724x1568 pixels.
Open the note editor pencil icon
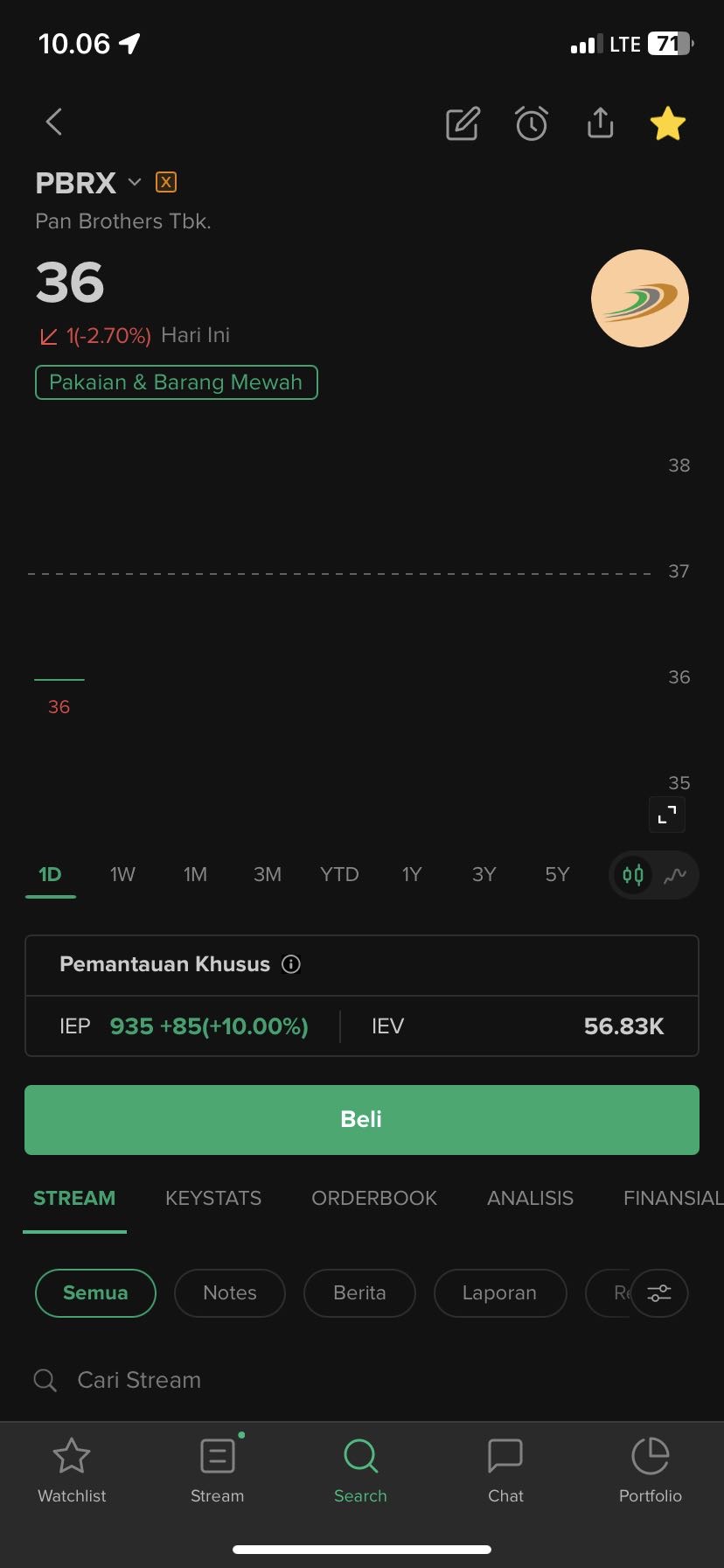[x=463, y=124]
